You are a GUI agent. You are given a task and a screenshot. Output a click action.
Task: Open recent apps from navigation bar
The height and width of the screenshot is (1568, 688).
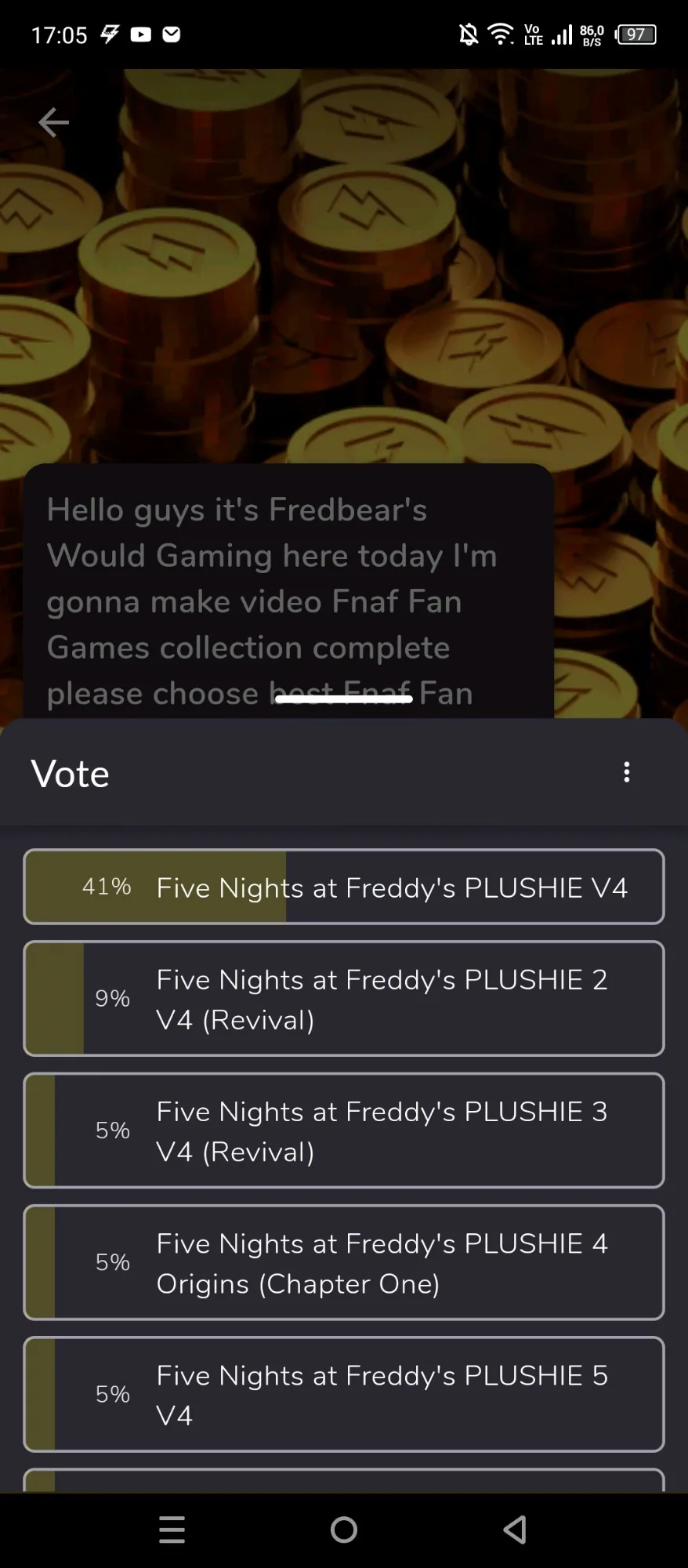click(x=172, y=1530)
